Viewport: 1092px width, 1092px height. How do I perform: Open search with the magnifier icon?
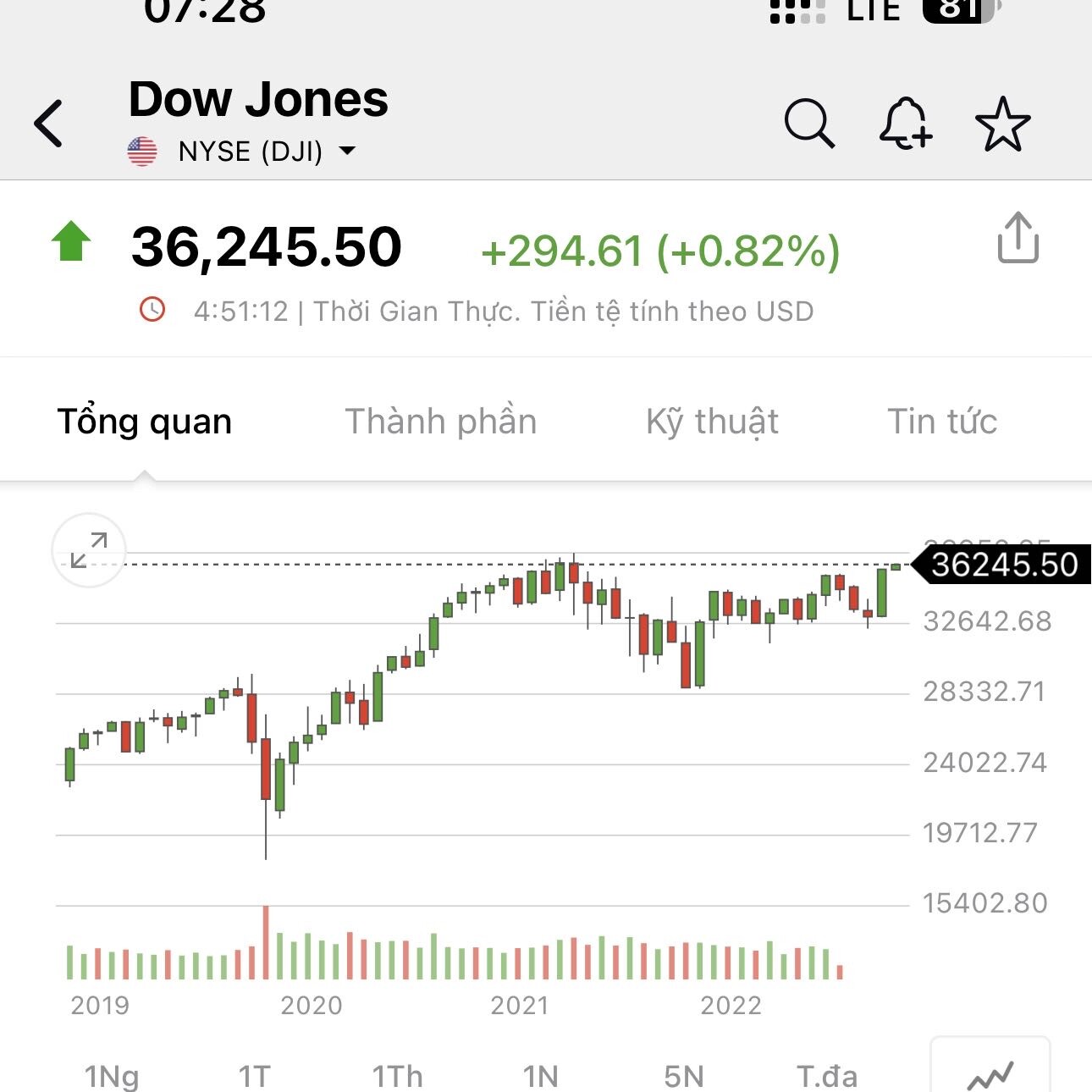(x=809, y=124)
